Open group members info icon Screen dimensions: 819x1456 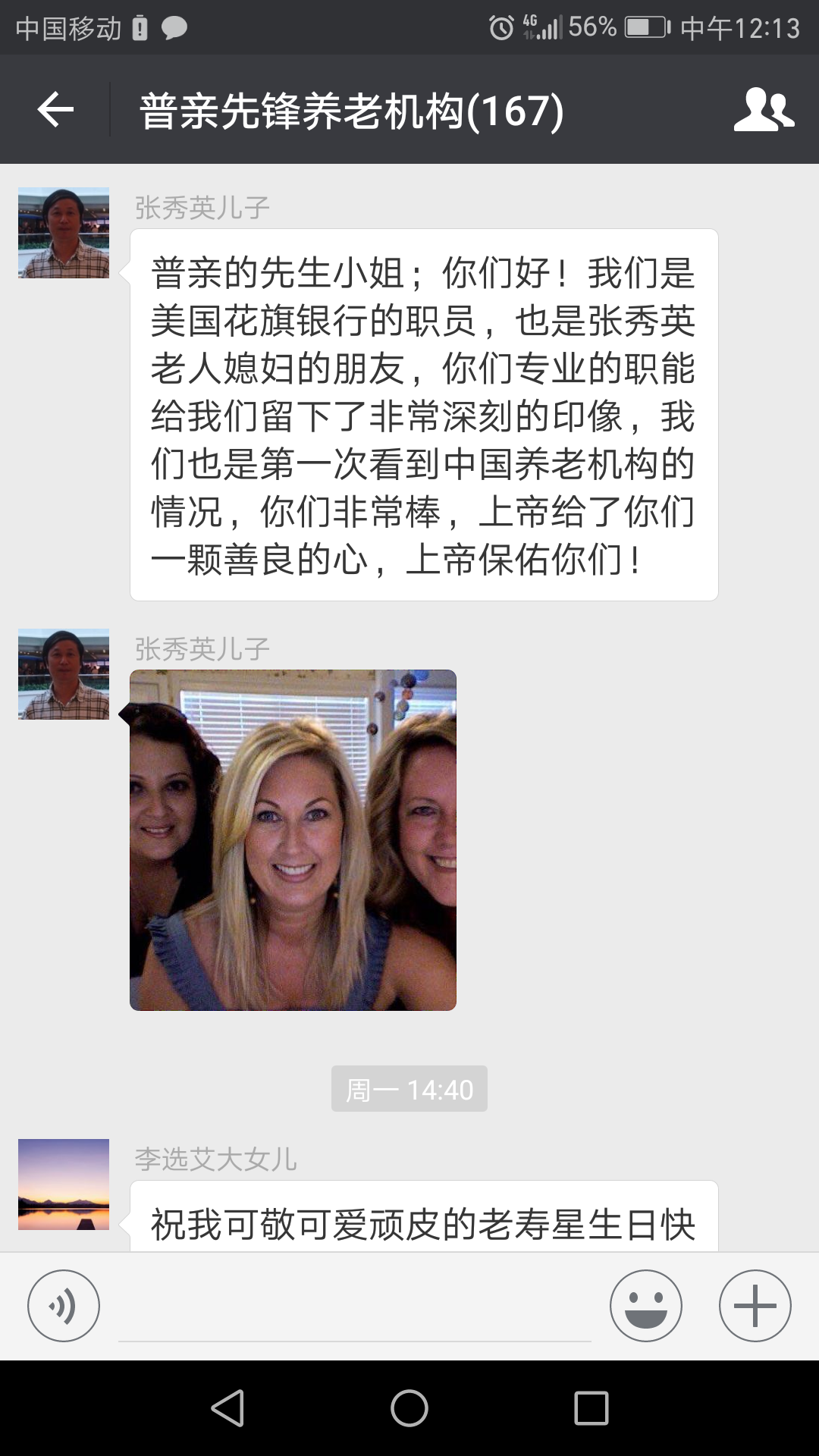pos(763,111)
